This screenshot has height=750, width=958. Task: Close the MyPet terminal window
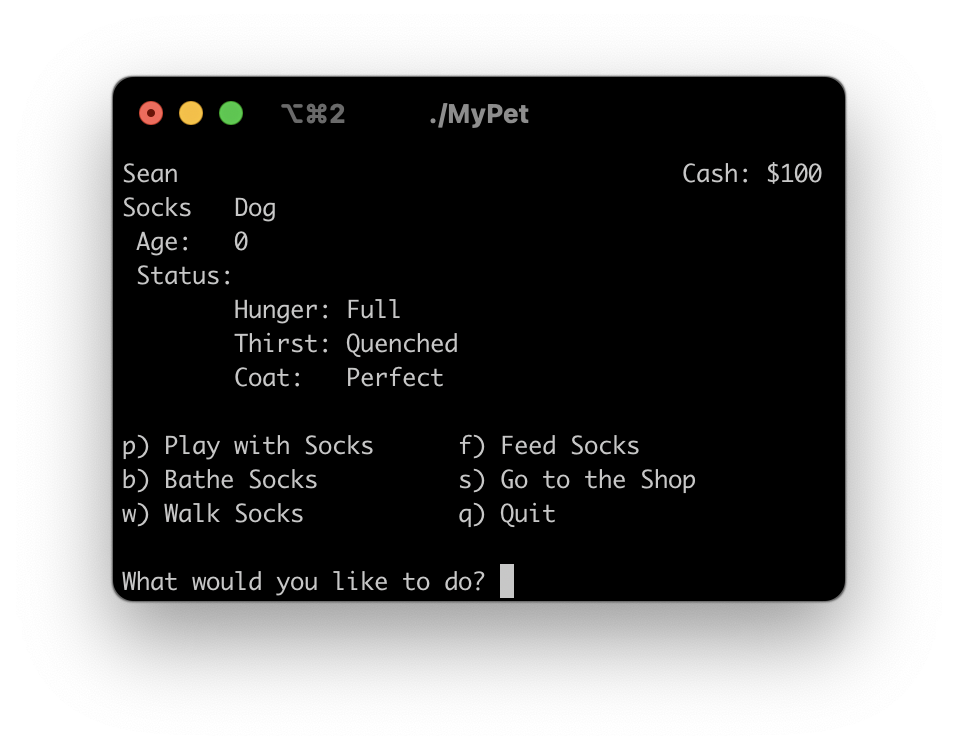151,114
